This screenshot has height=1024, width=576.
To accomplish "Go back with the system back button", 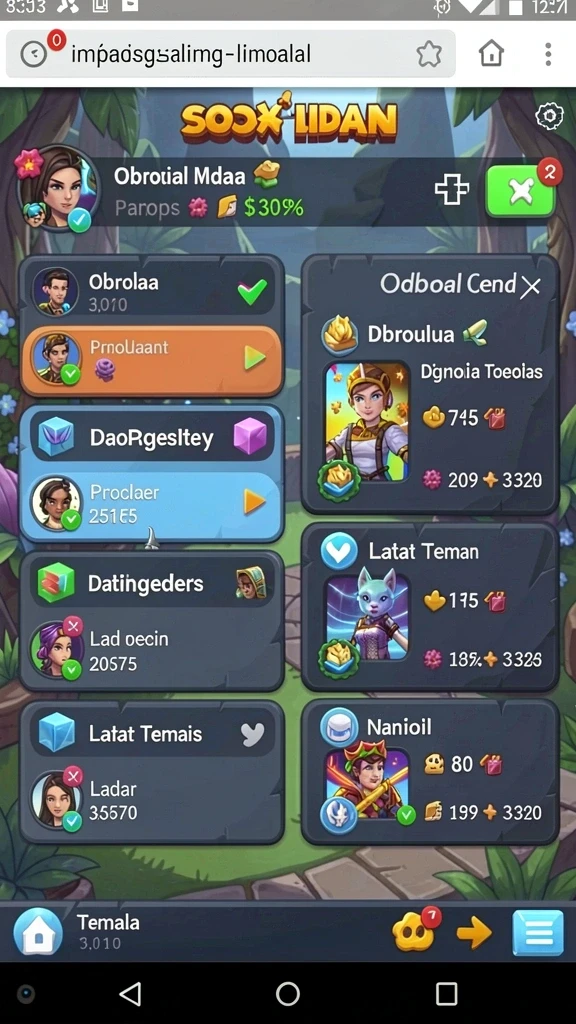I will coord(130,994).
